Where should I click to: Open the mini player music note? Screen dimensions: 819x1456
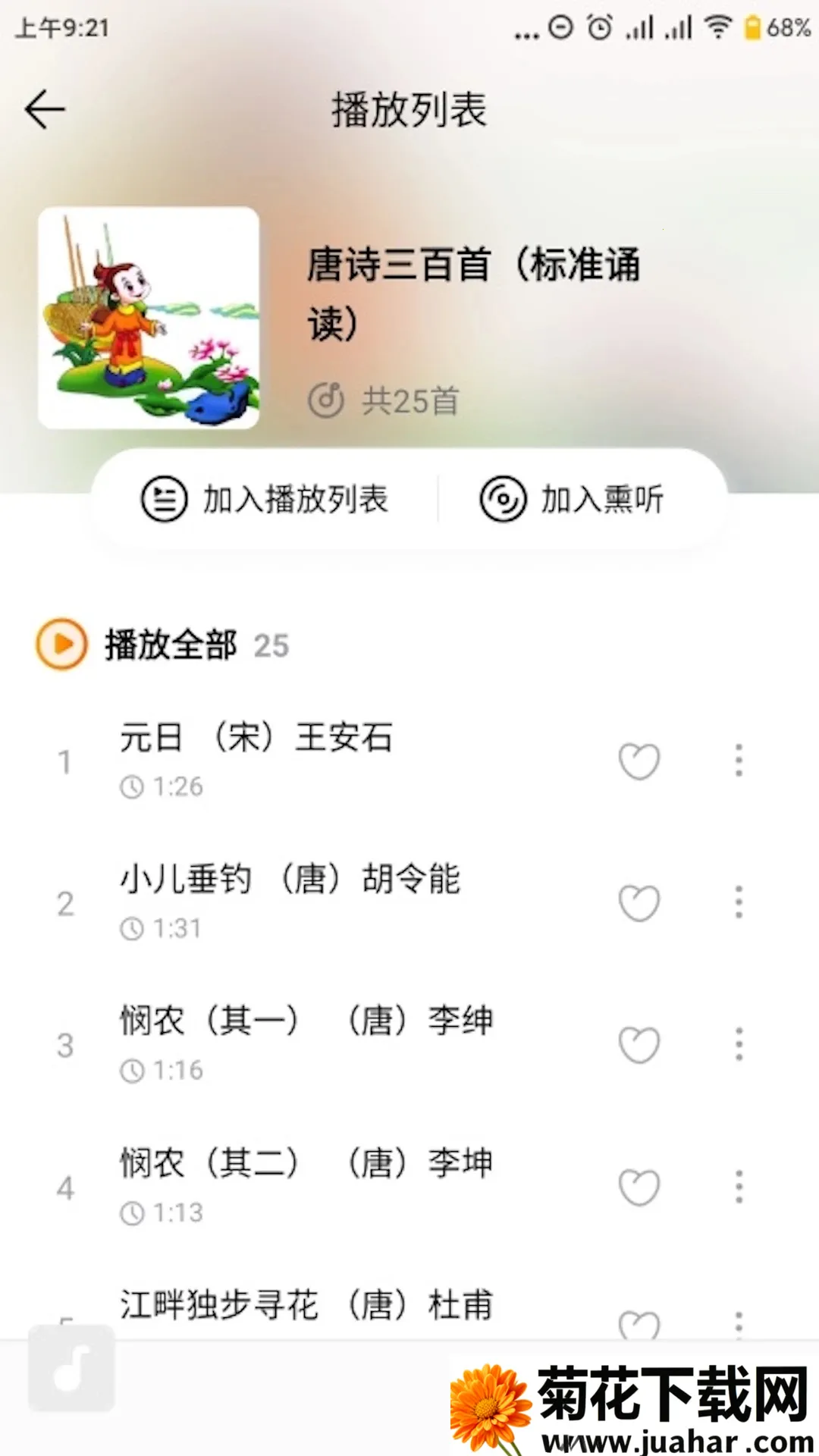point(71,1368)
